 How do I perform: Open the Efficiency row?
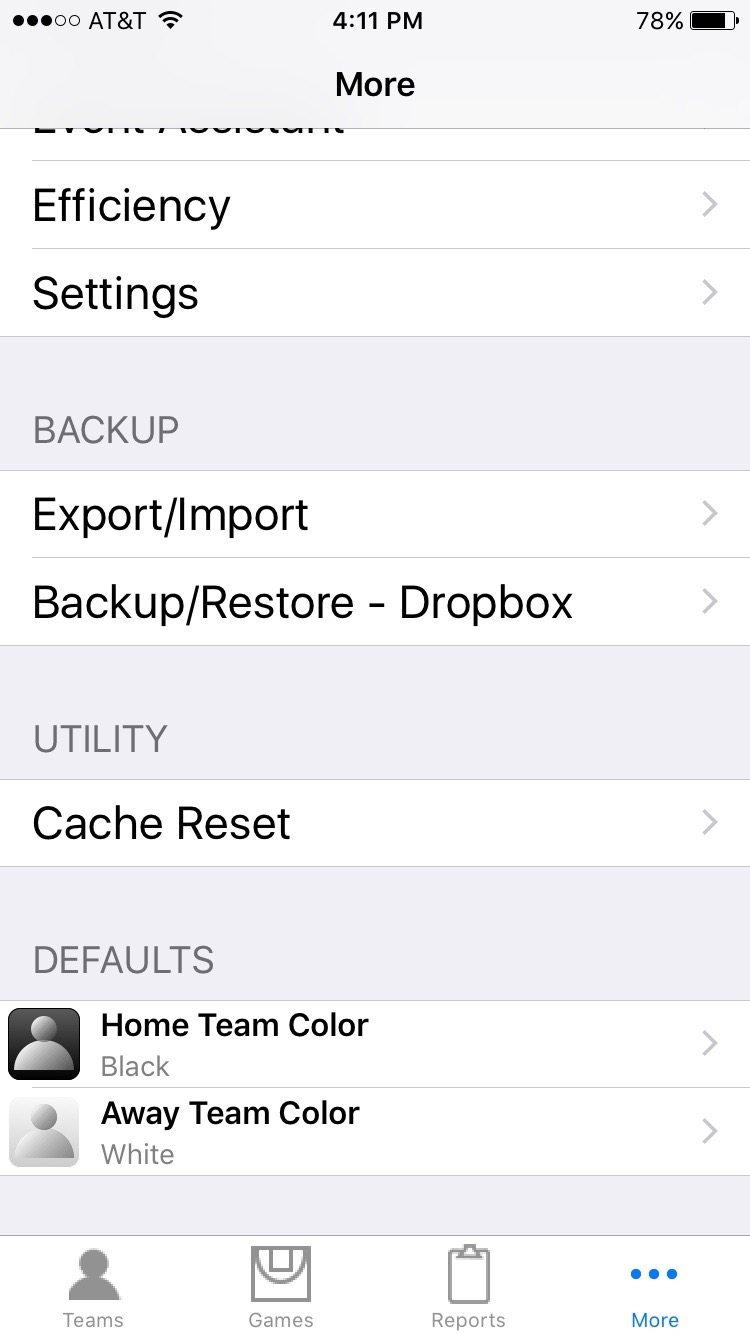375,205
